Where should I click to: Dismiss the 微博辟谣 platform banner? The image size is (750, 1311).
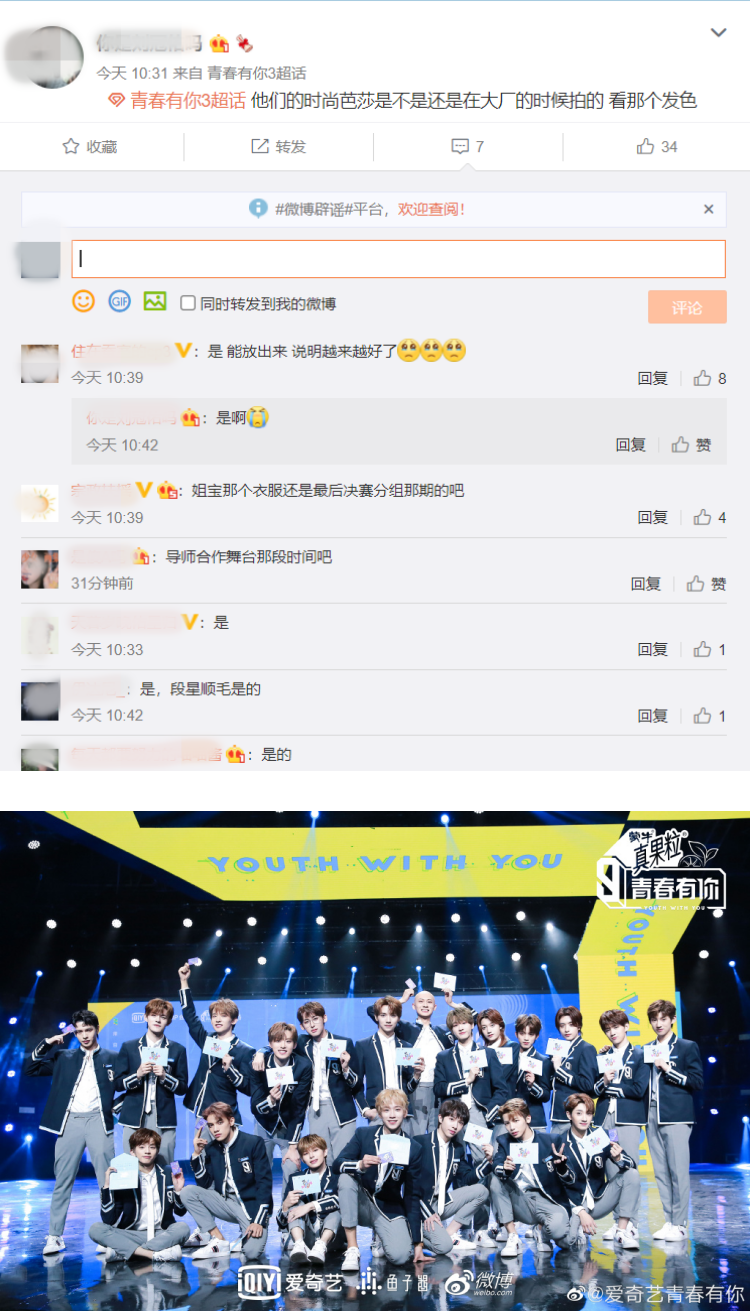pyautogui.click(x=708, y=209)
